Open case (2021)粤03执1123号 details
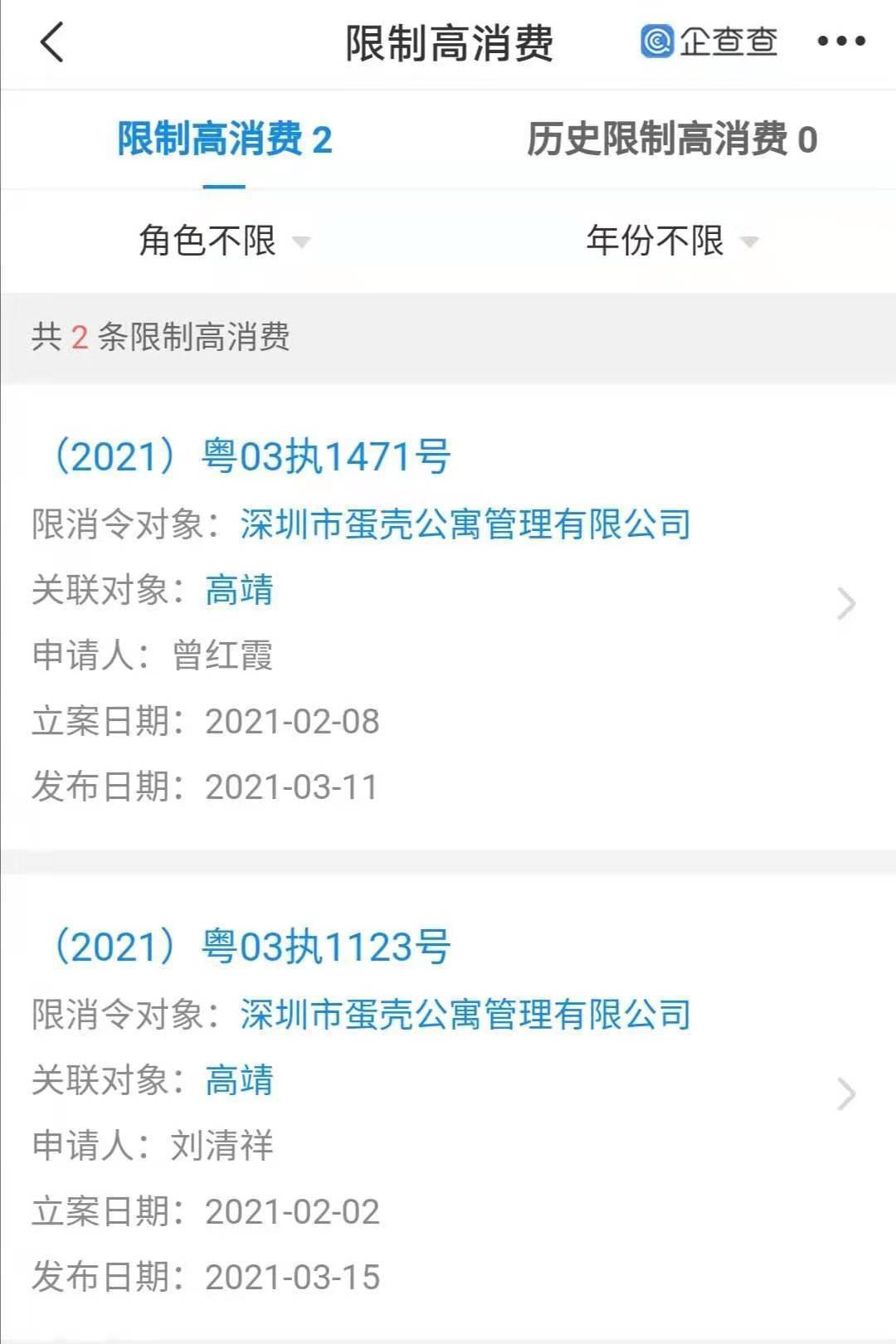896x1344 pixels. tap(251, 947)
